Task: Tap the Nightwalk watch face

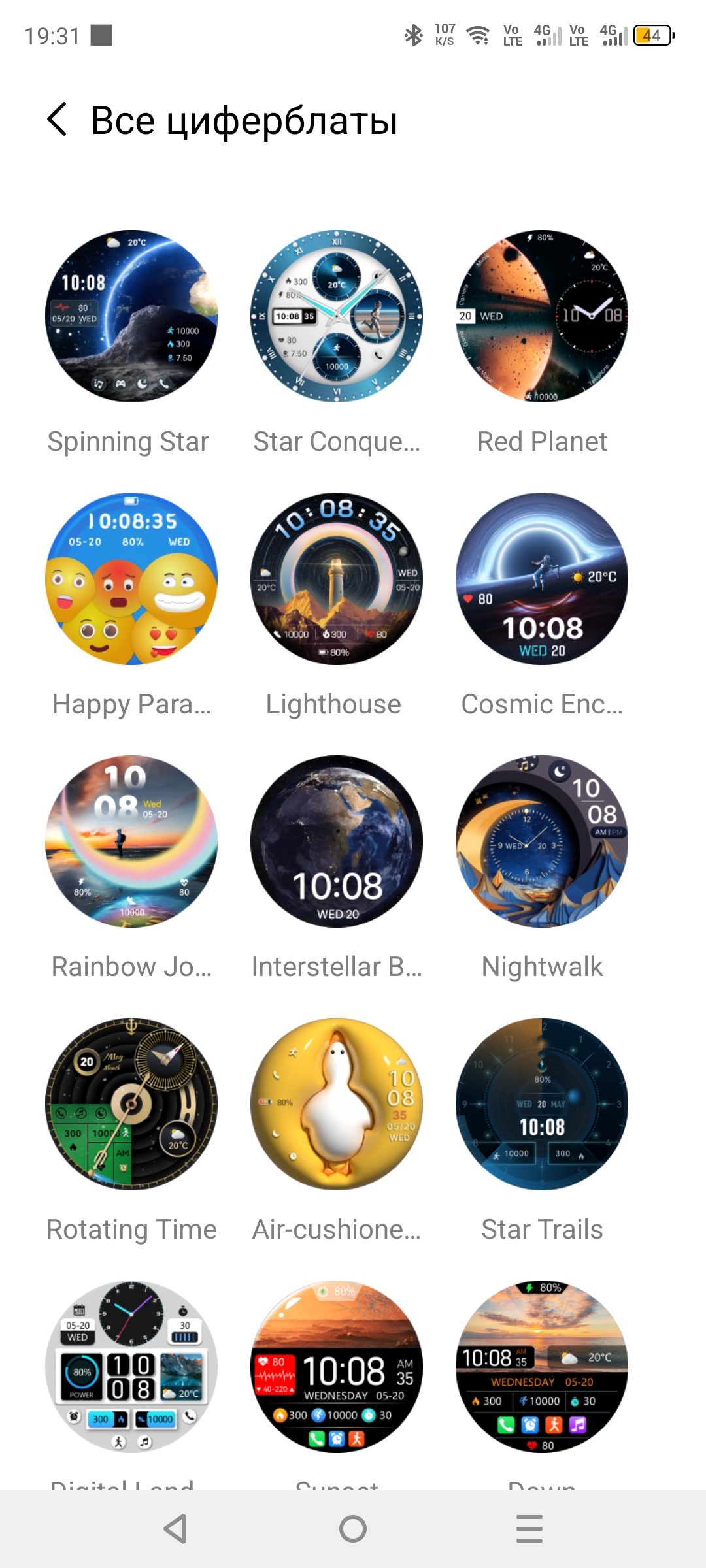Action: pos(542,841)
